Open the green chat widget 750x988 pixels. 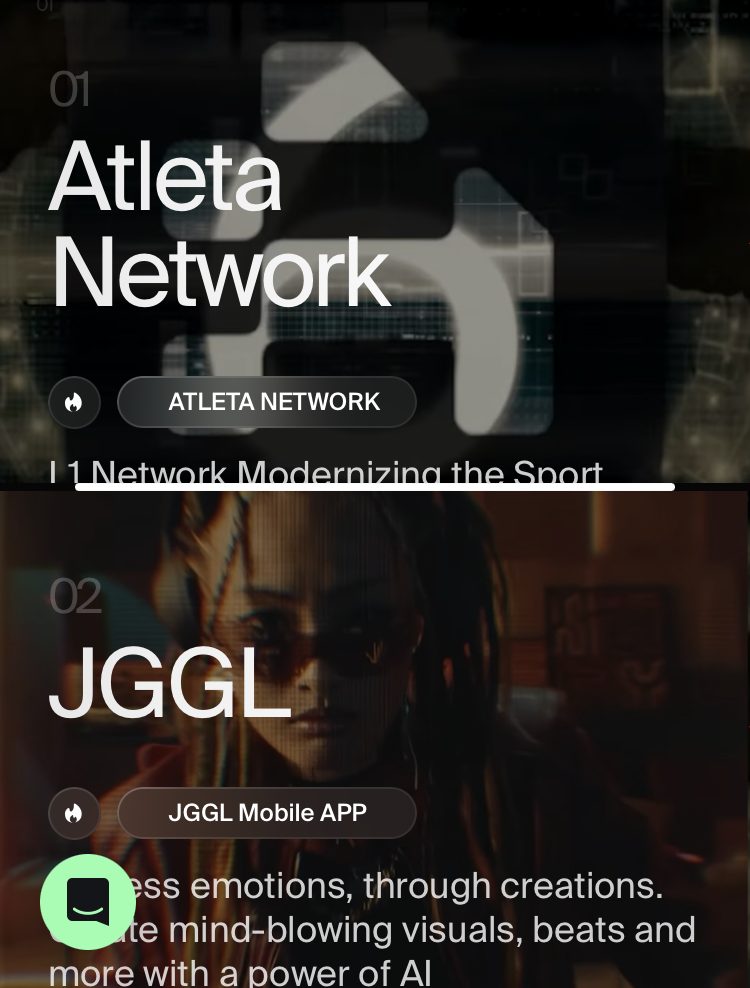click(x=88, y=902)
